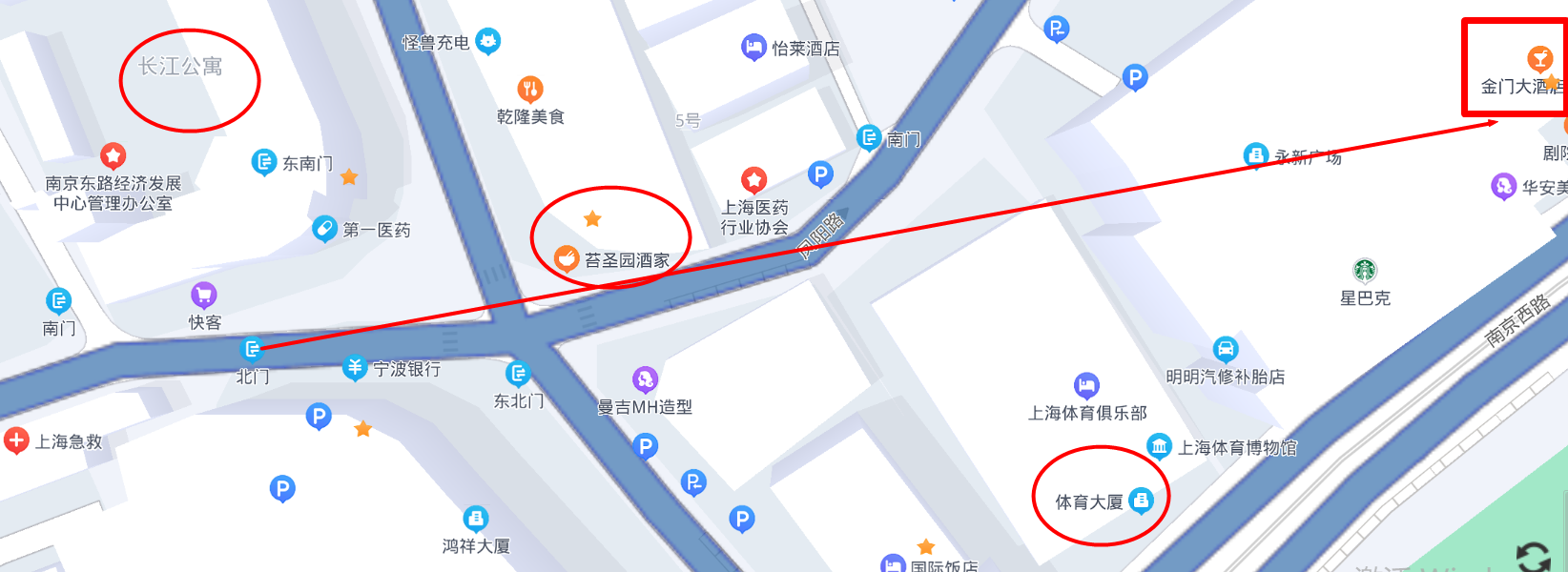Select the 上海体育俱乐部 marker

[x=1086, y=386]
